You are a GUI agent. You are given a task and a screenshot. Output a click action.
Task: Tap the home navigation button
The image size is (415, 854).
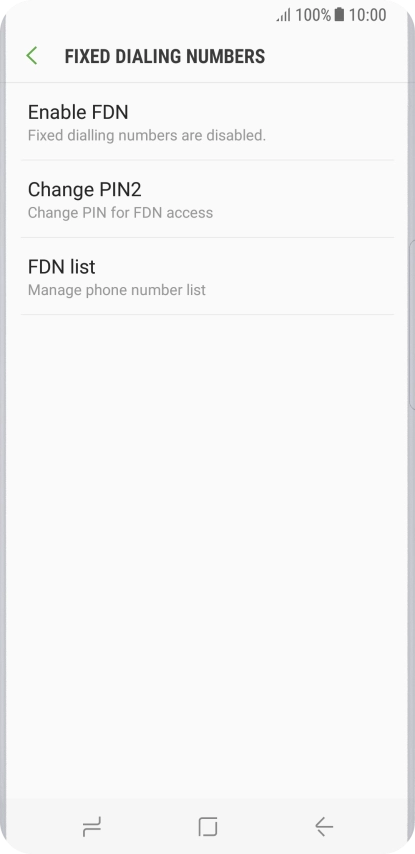click(208, 827)
